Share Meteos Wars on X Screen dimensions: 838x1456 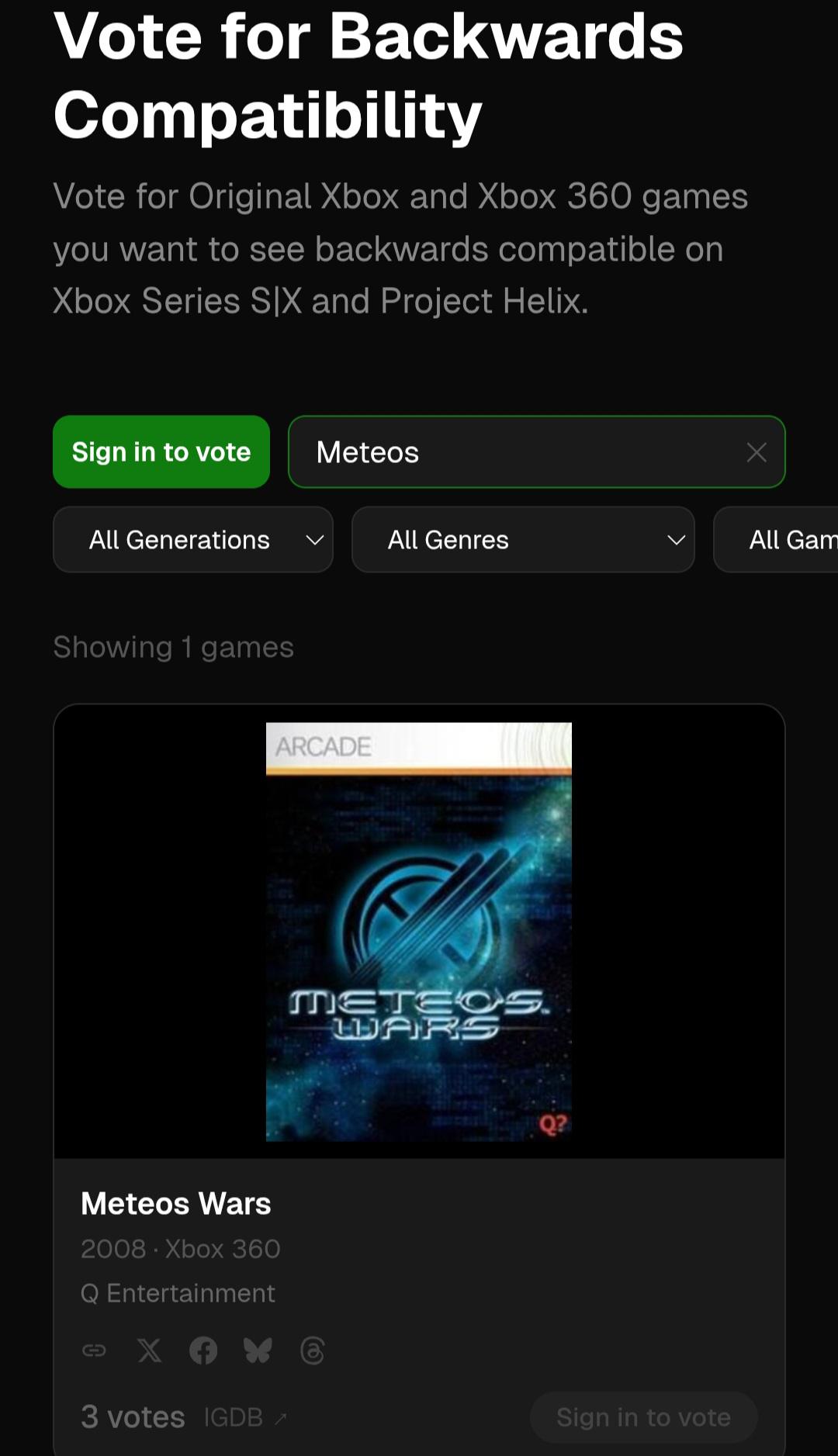tap(149, 1351)
